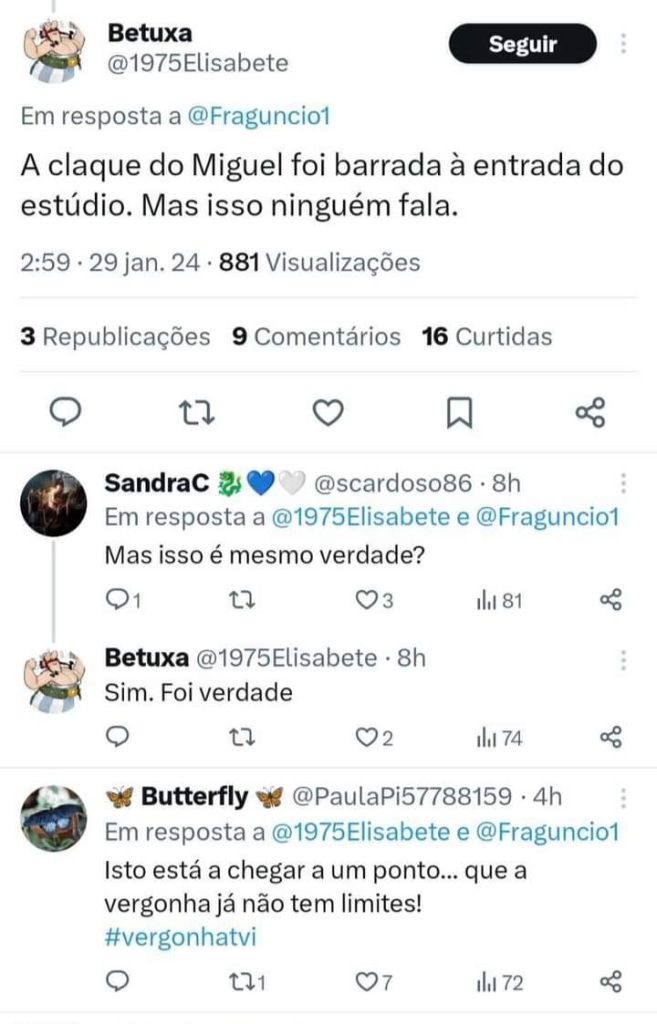Open overflow menu on Butterfly's reply

(x=624, y=798)
